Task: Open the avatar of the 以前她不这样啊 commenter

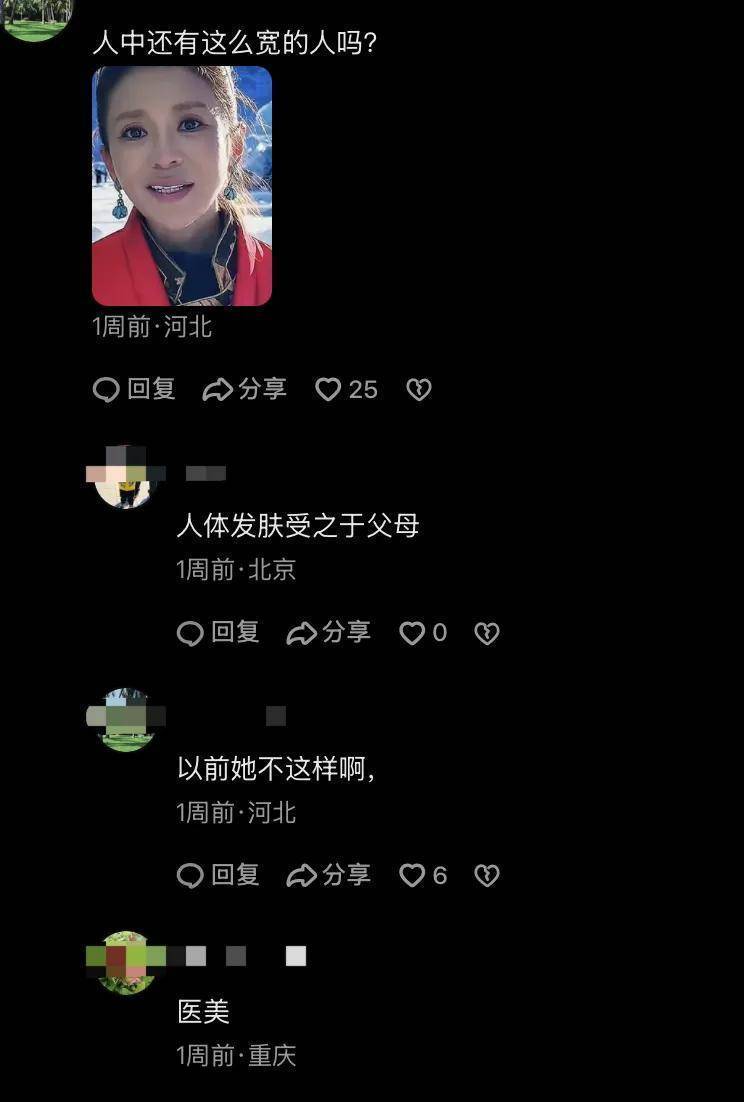Action: coord(126,720)
